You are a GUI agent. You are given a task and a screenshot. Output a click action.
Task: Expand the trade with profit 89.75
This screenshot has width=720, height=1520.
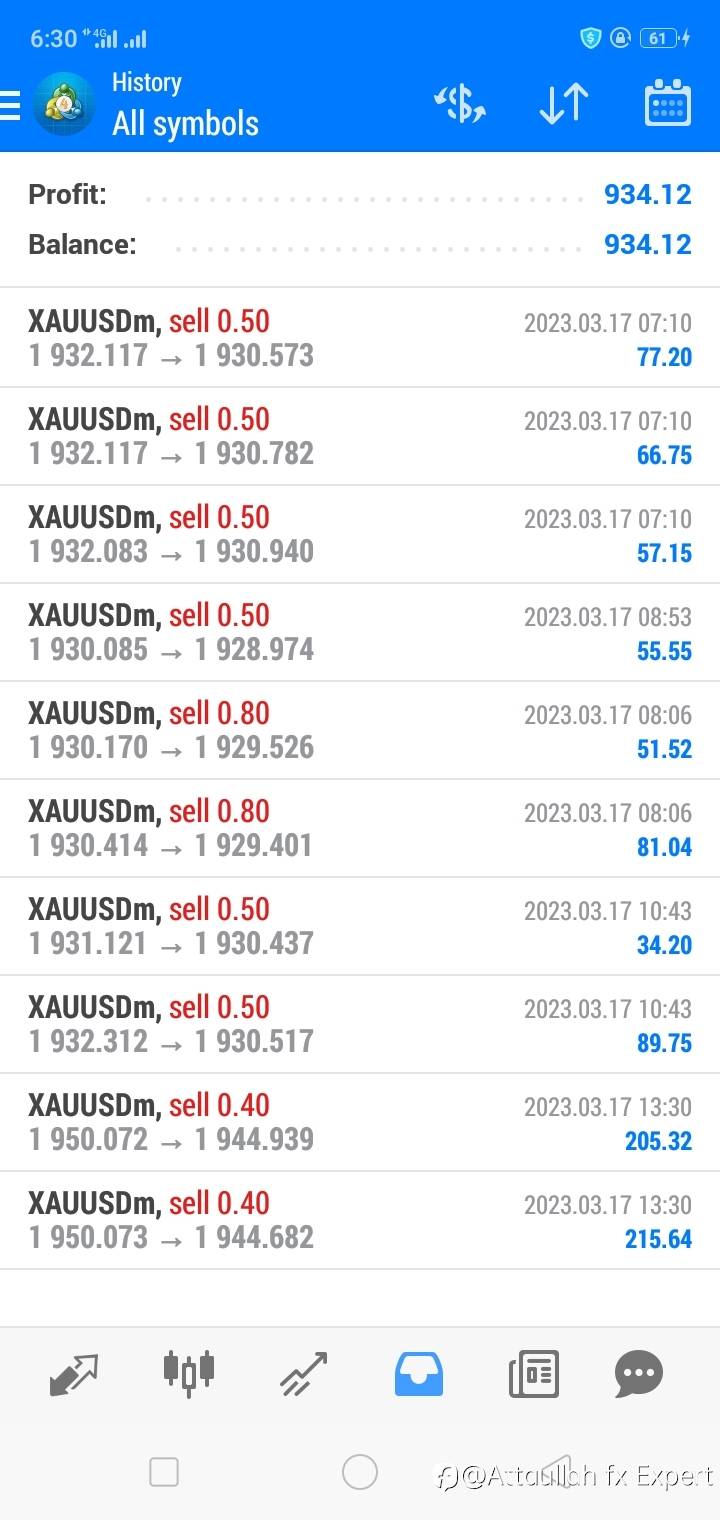pos(360,1024)
